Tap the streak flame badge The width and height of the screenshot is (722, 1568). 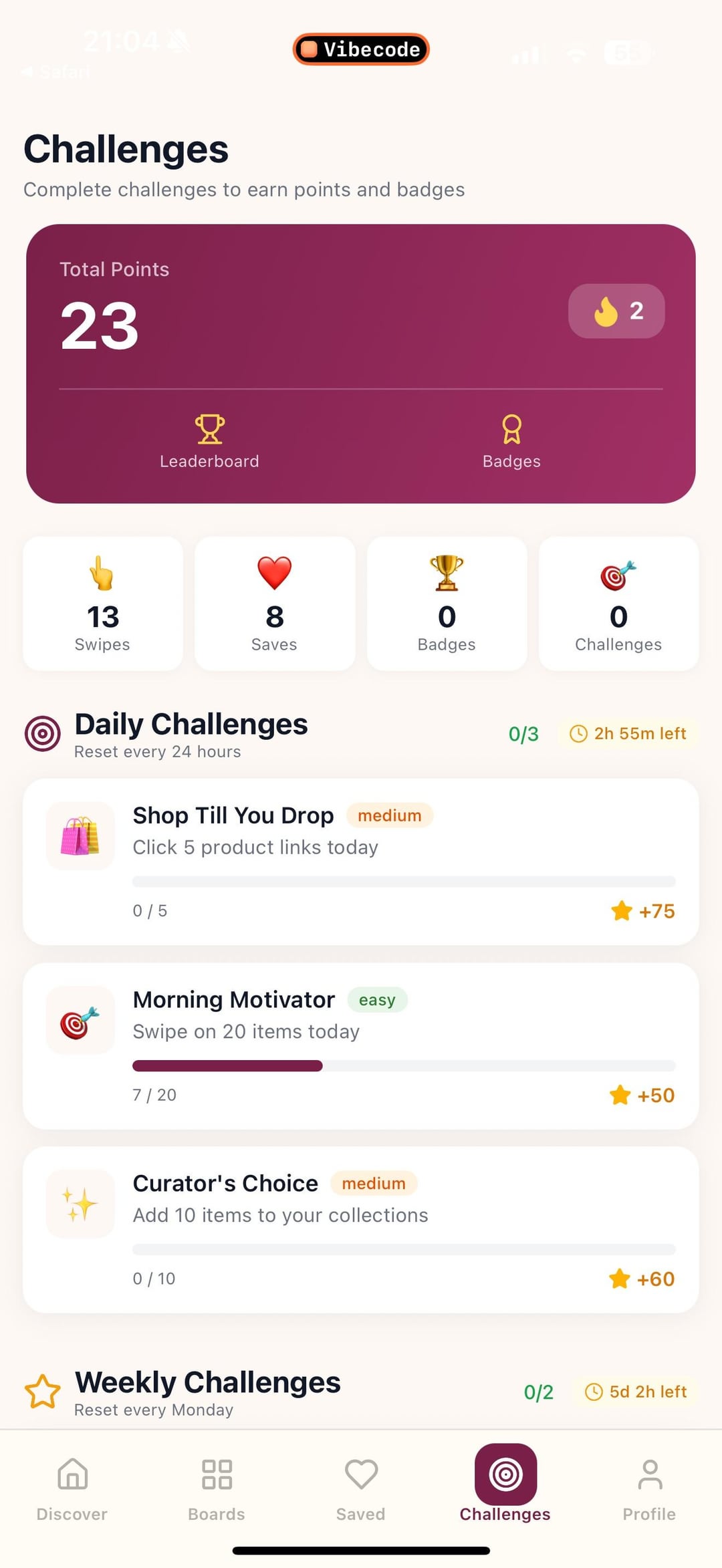pyautogui.click(x=616, y=311)
